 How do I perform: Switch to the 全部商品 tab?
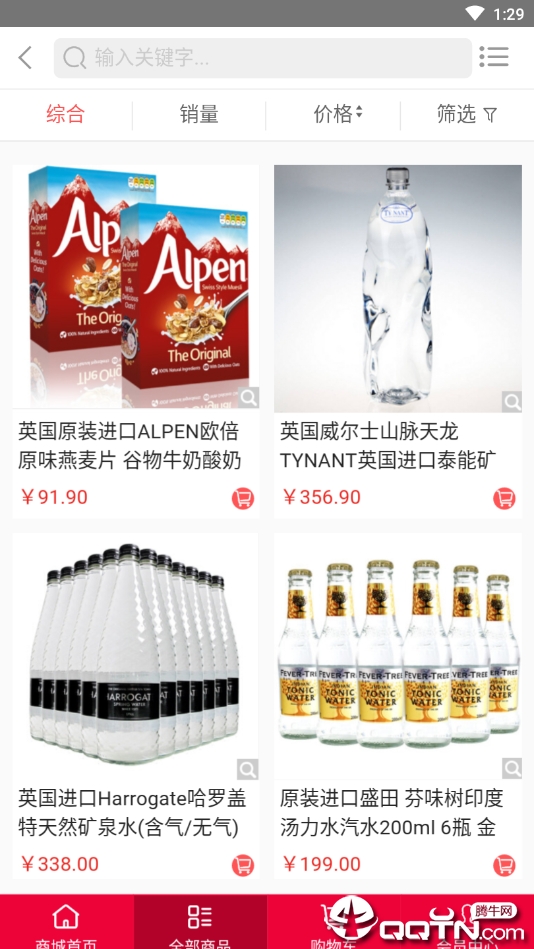click(200, 922)
